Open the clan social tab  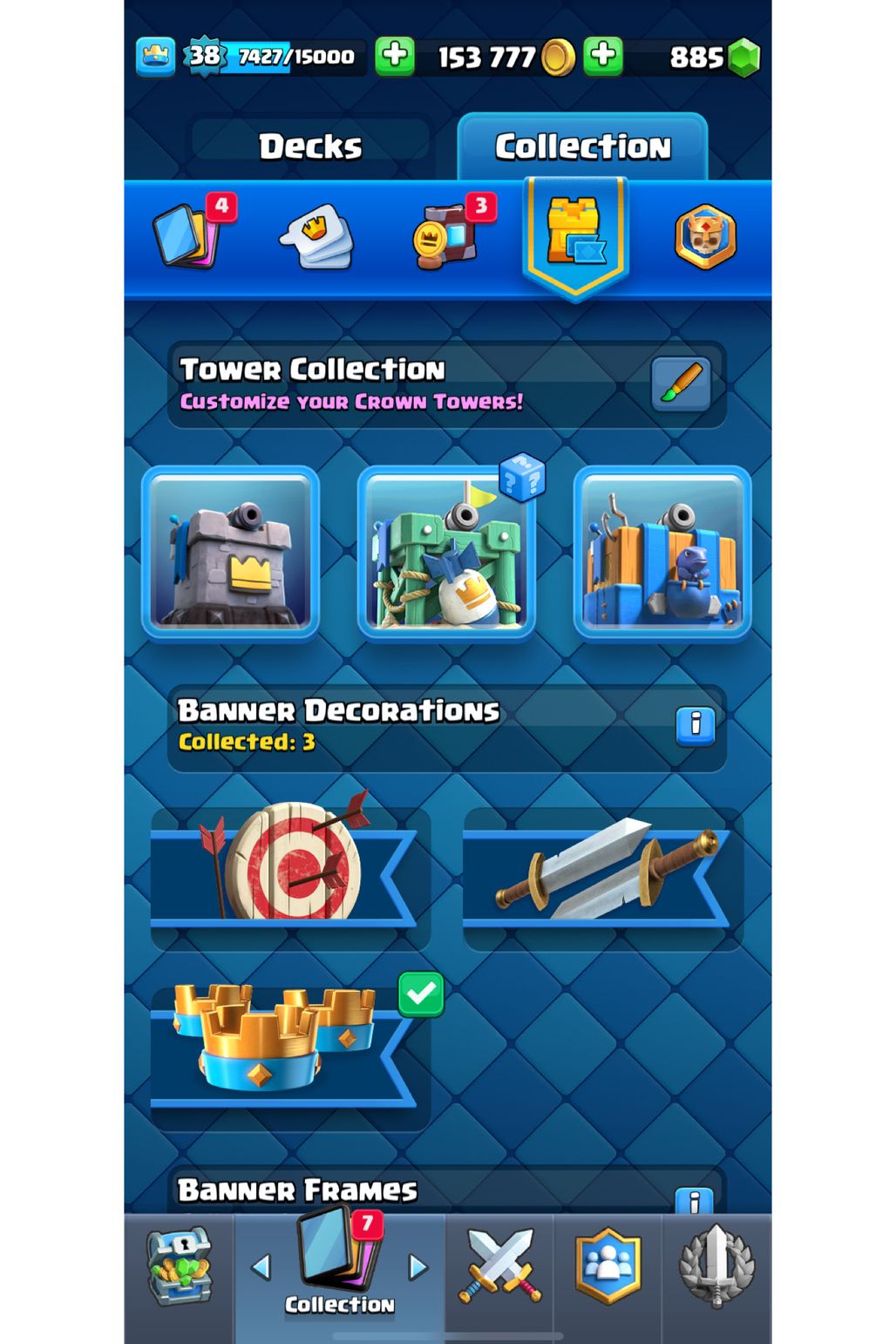pyautogui.click(x=608, y=1266)
